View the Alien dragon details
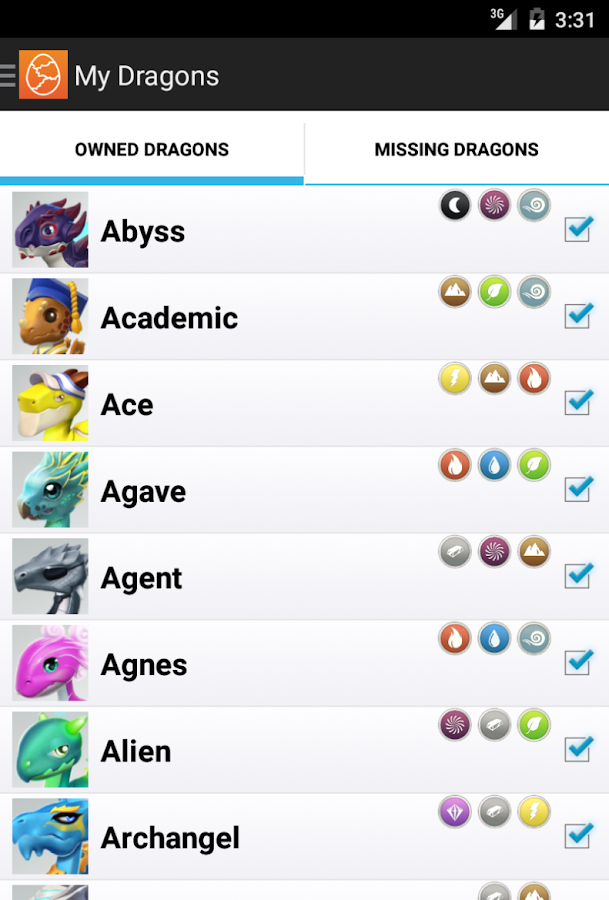This screenshot has height=900, width=609. point(136,751)
